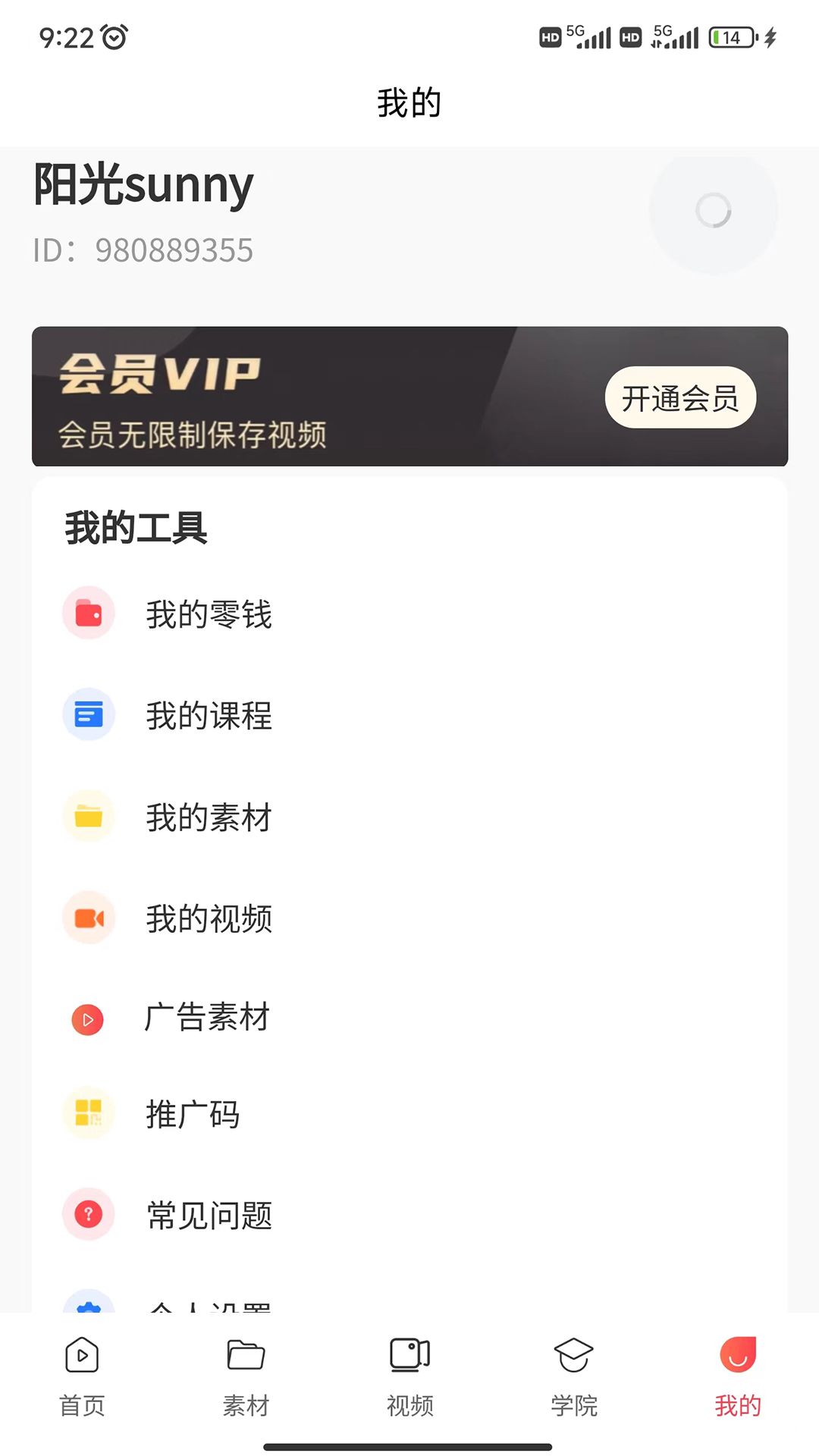Click the 视频 icon in bottom navigation
819x1456 pixels.
pyautogui.click(x=409, y=1356)
